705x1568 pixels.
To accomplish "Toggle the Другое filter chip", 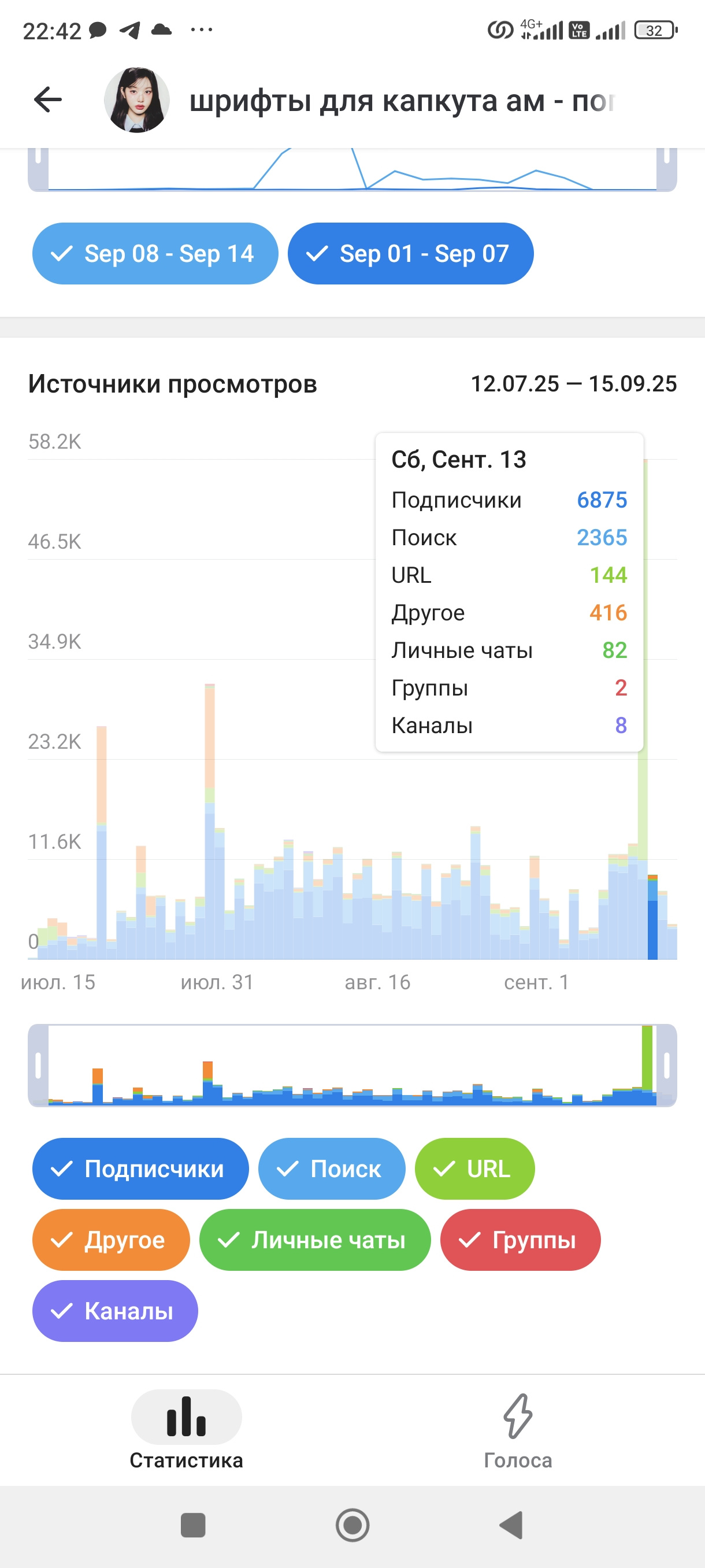I will coord(112,1239).
